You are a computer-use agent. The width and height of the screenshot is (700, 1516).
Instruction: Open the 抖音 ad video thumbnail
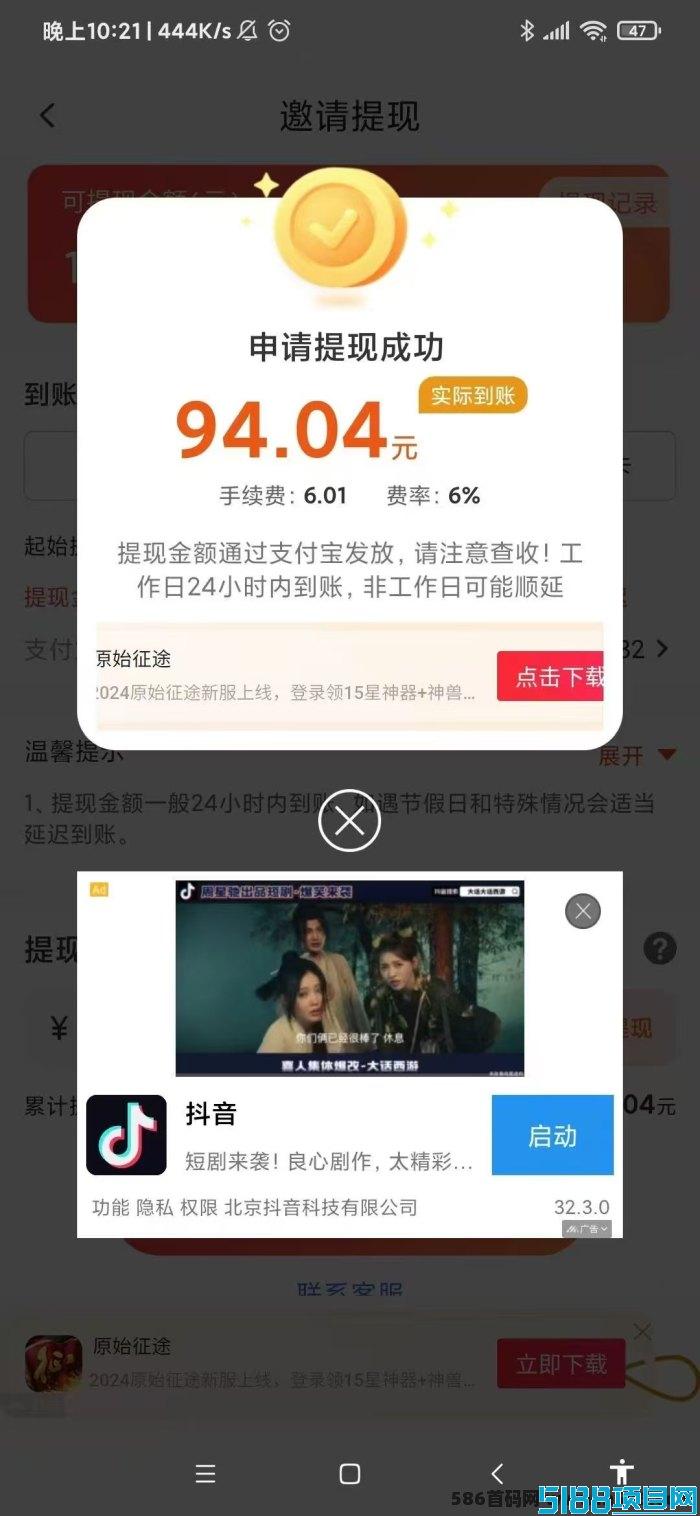[x=350, y=978]
